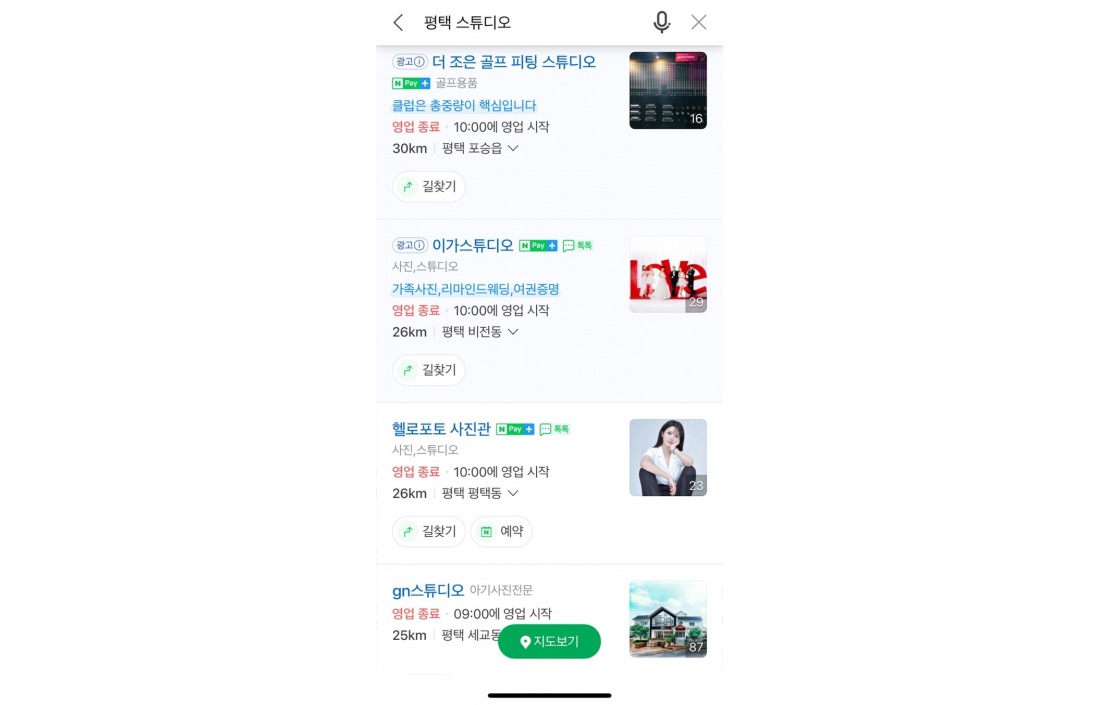This screenshot has height=705, width=1100.
Task: Clear the search with the X icon
Action: pos(699,22)
